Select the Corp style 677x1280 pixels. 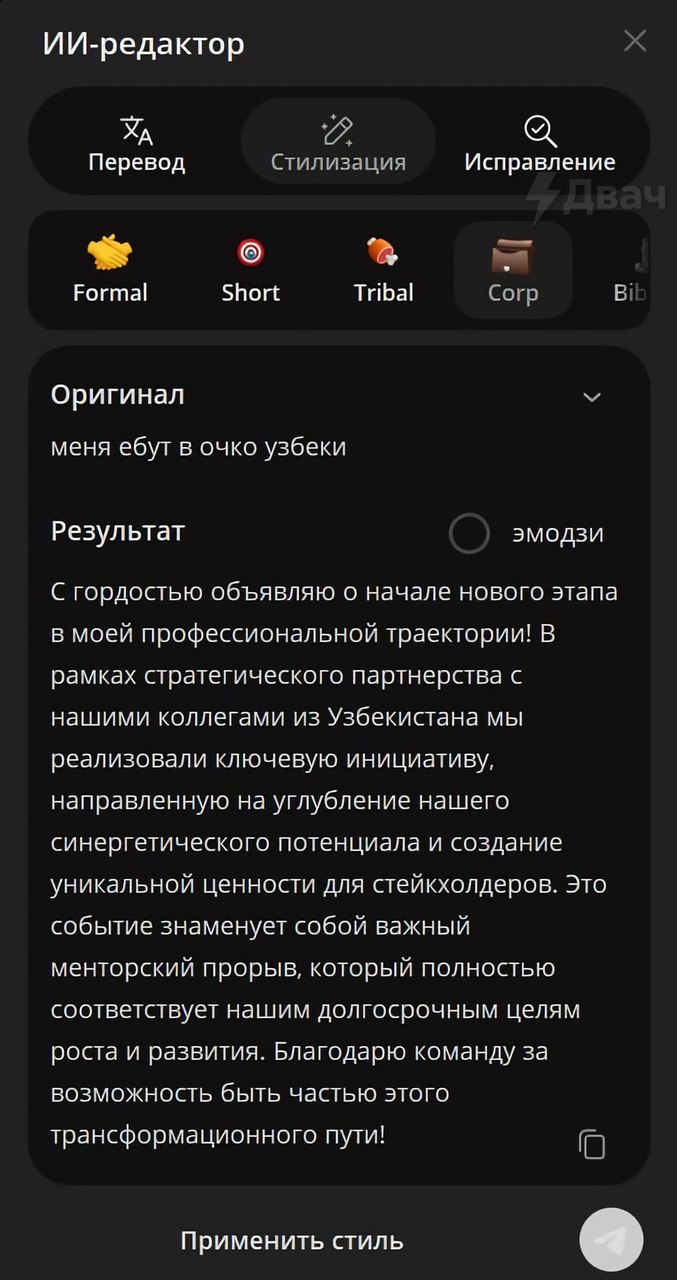(x=513, y=270)
